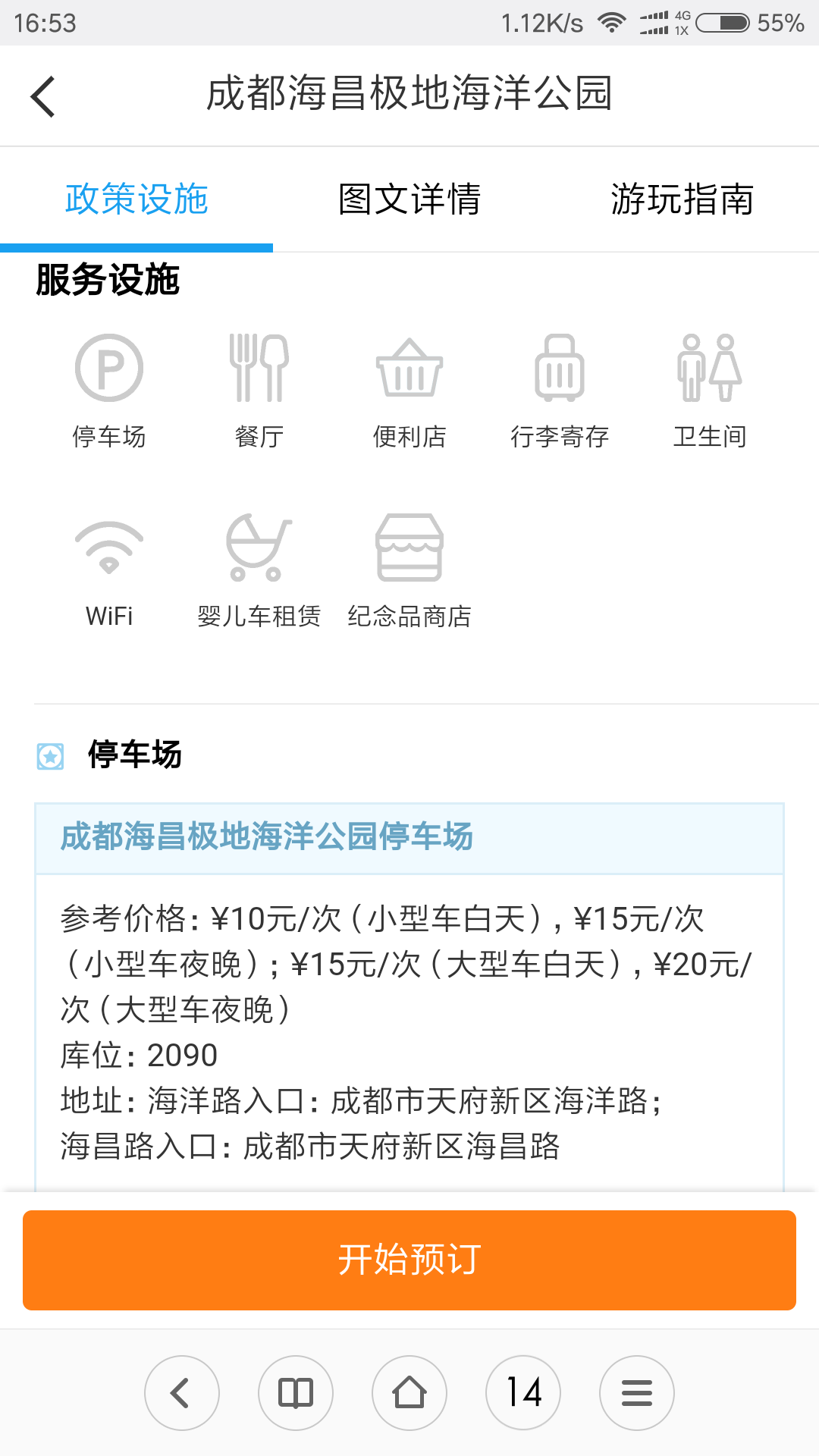Open the 14 tabs switcher
Screen dimensions: 819x1456
[x=523, y=1393]
